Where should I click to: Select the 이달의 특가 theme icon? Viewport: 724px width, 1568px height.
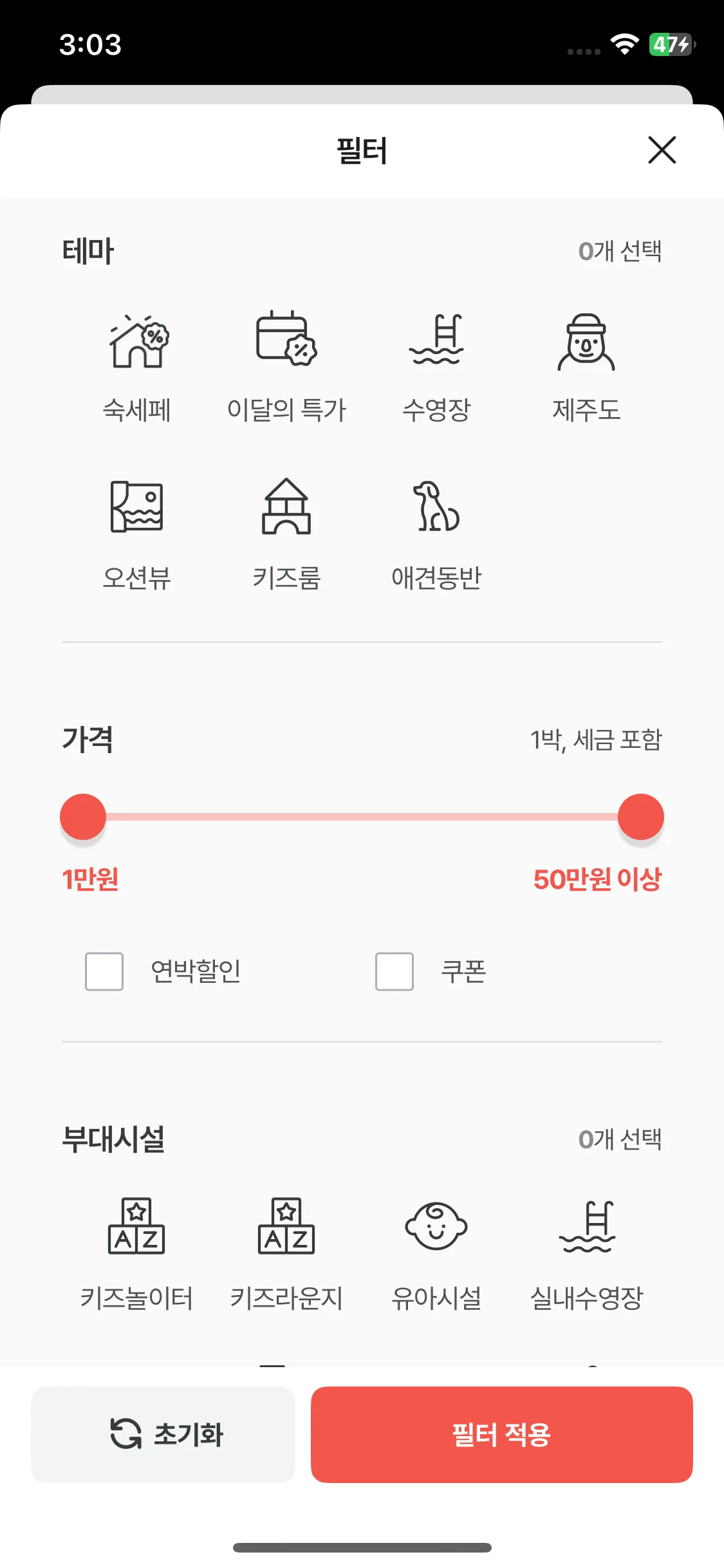click(x=286, y=360)
